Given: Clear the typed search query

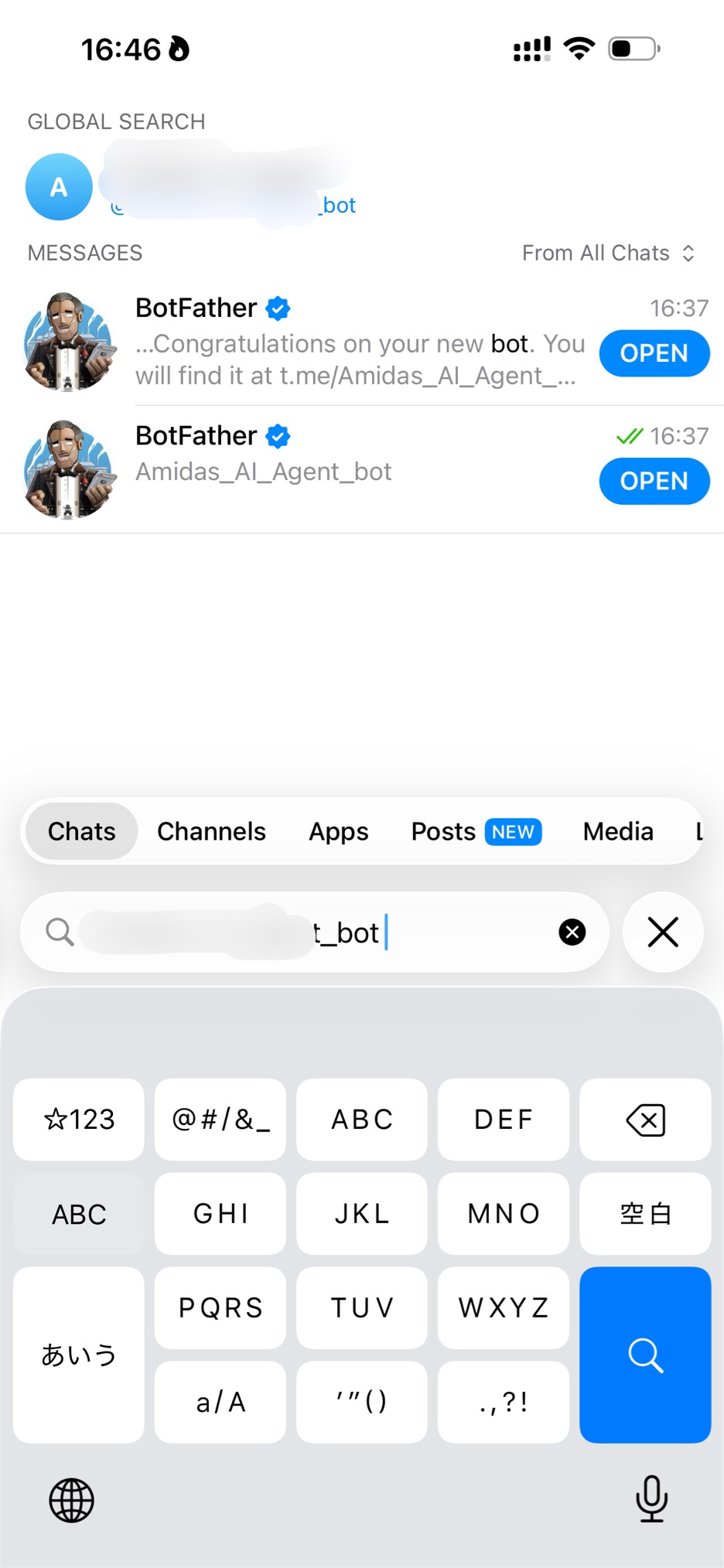Looking at the screenshot, I should 572,932.
